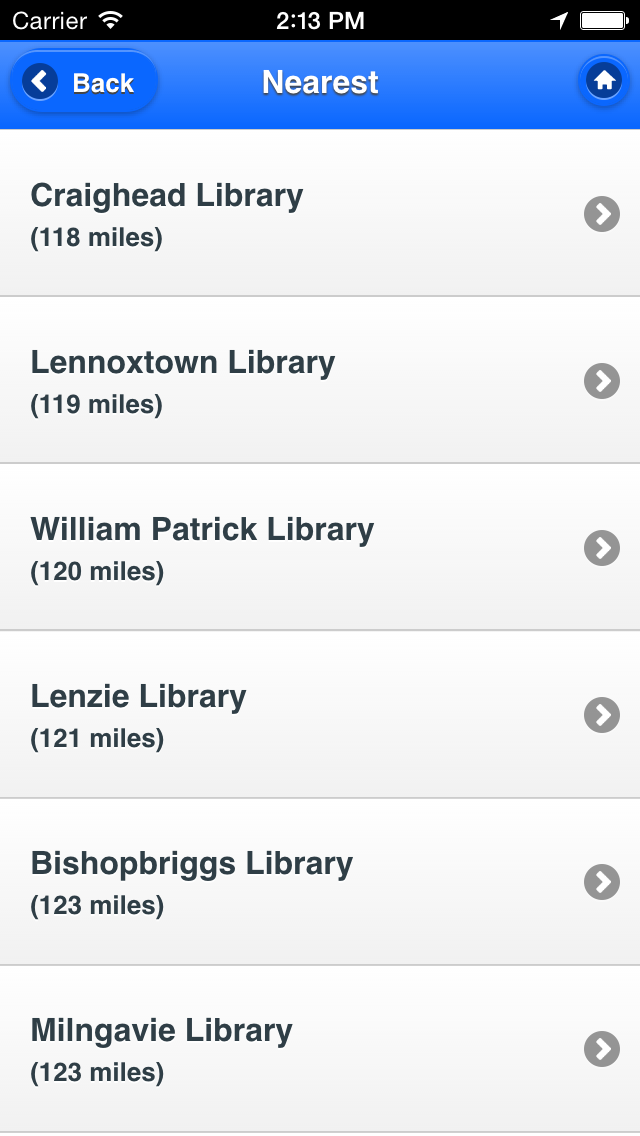
Task: Open the Lenzie Library row
Action: pyautogui.click(x=320, y=714)
